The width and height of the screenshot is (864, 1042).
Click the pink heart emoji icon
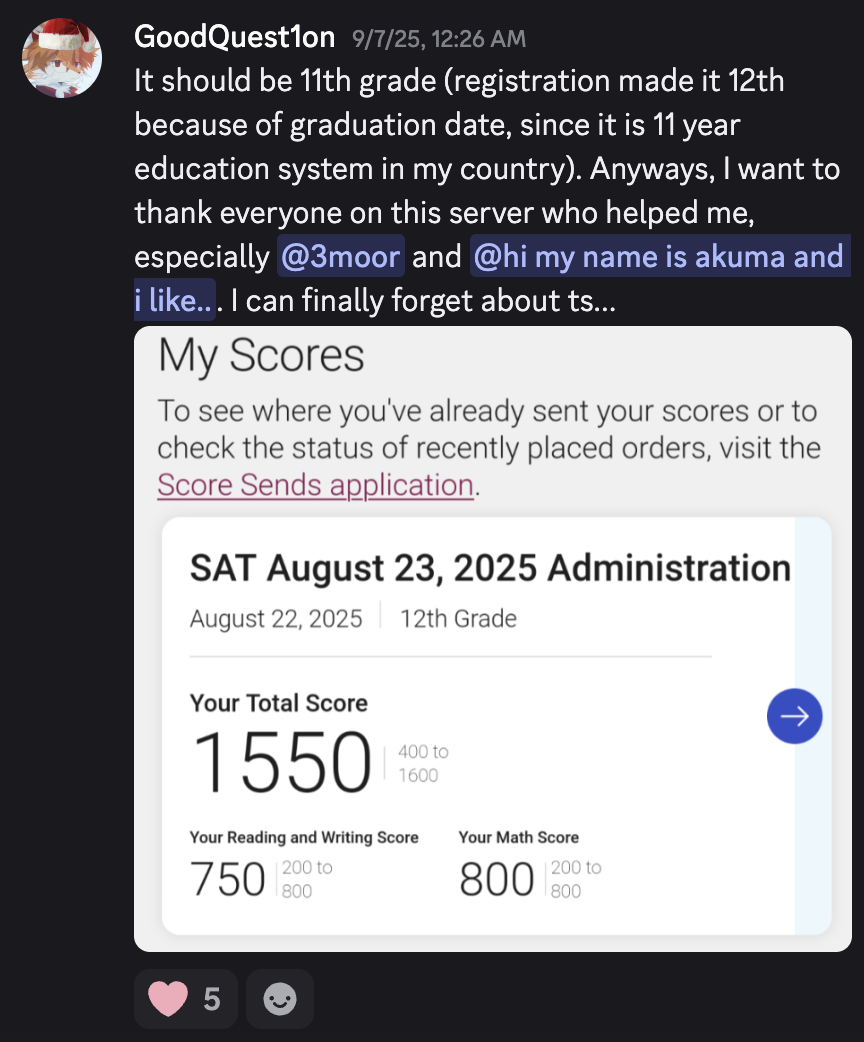[167, 999]
